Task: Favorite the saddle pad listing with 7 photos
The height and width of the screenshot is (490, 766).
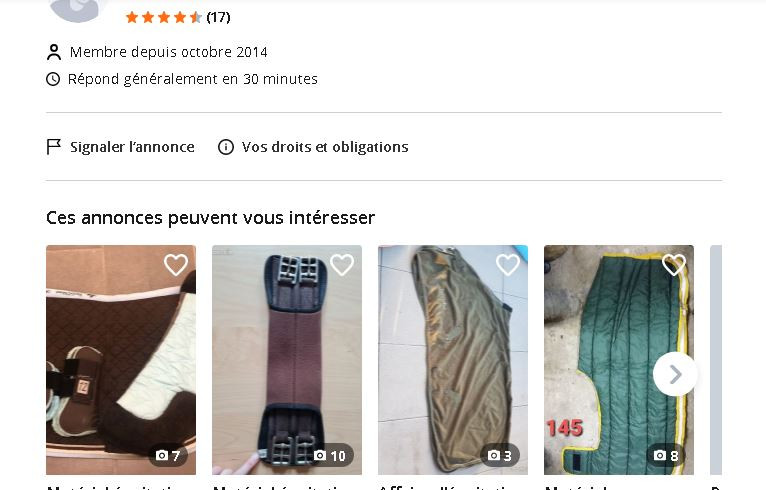Action: click(x=176, y=265)
